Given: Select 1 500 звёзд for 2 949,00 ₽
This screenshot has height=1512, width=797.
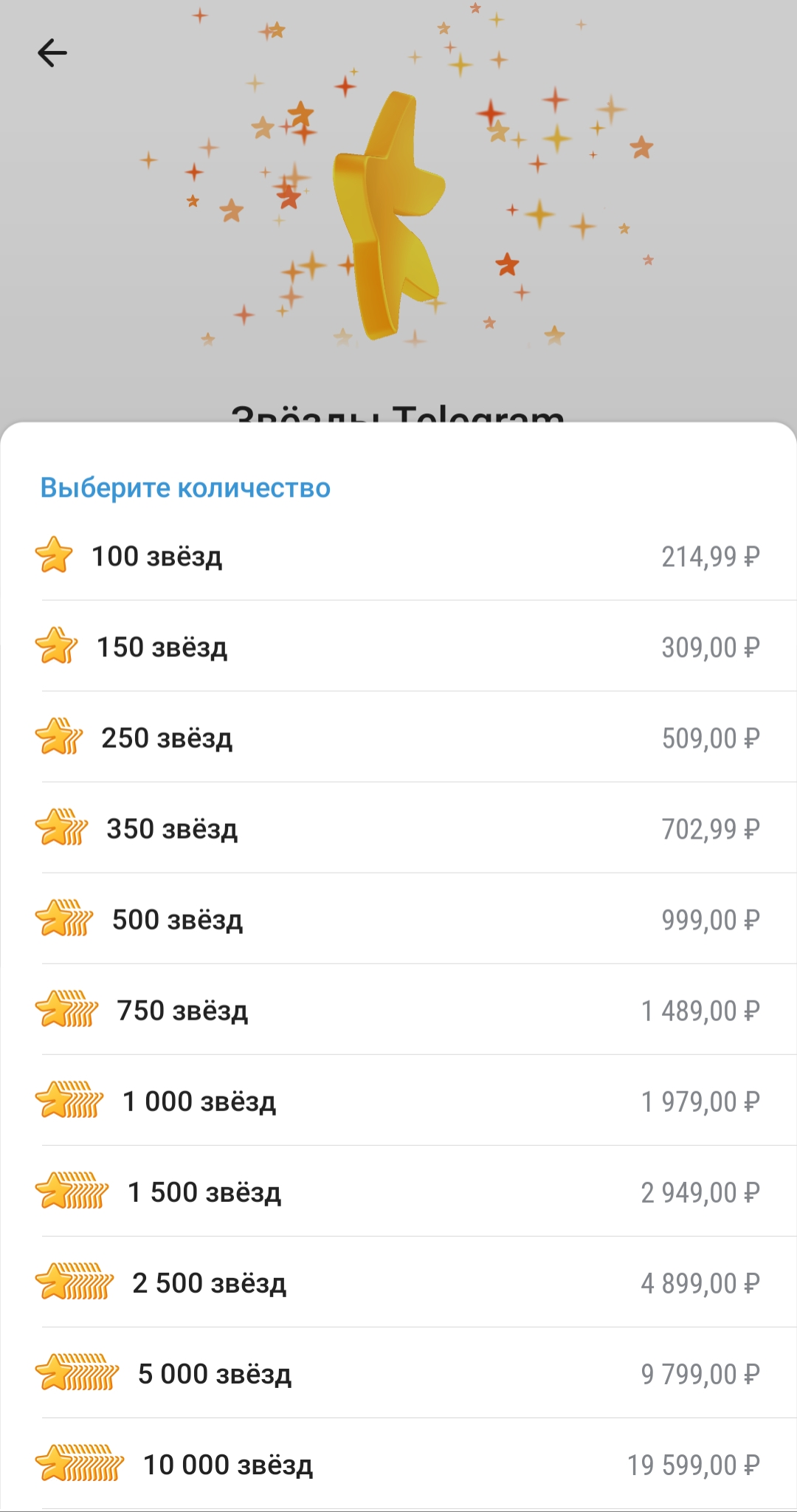Looking at the screenshot, I should (x=398, y=1192).
